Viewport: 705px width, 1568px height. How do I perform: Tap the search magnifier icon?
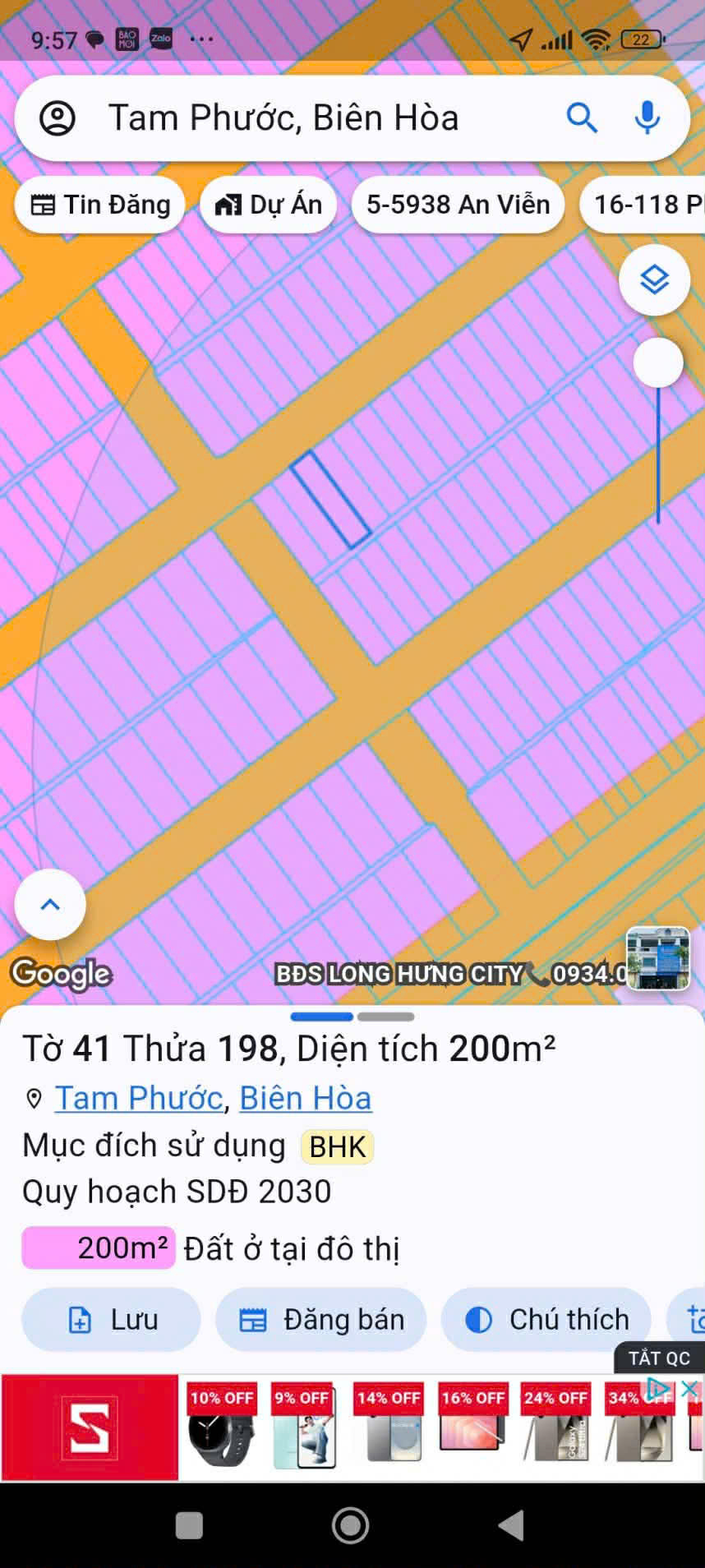tap(582, 118)
